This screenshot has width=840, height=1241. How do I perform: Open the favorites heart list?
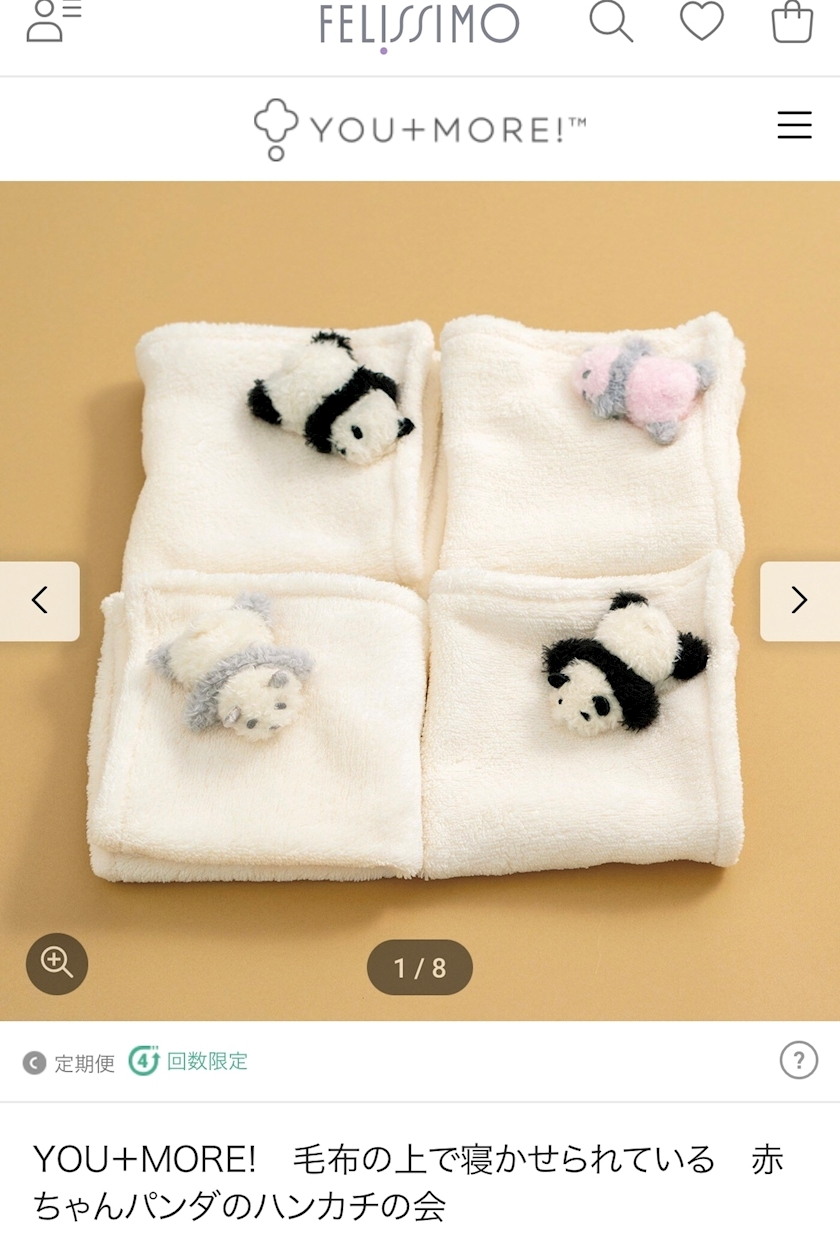701,21
